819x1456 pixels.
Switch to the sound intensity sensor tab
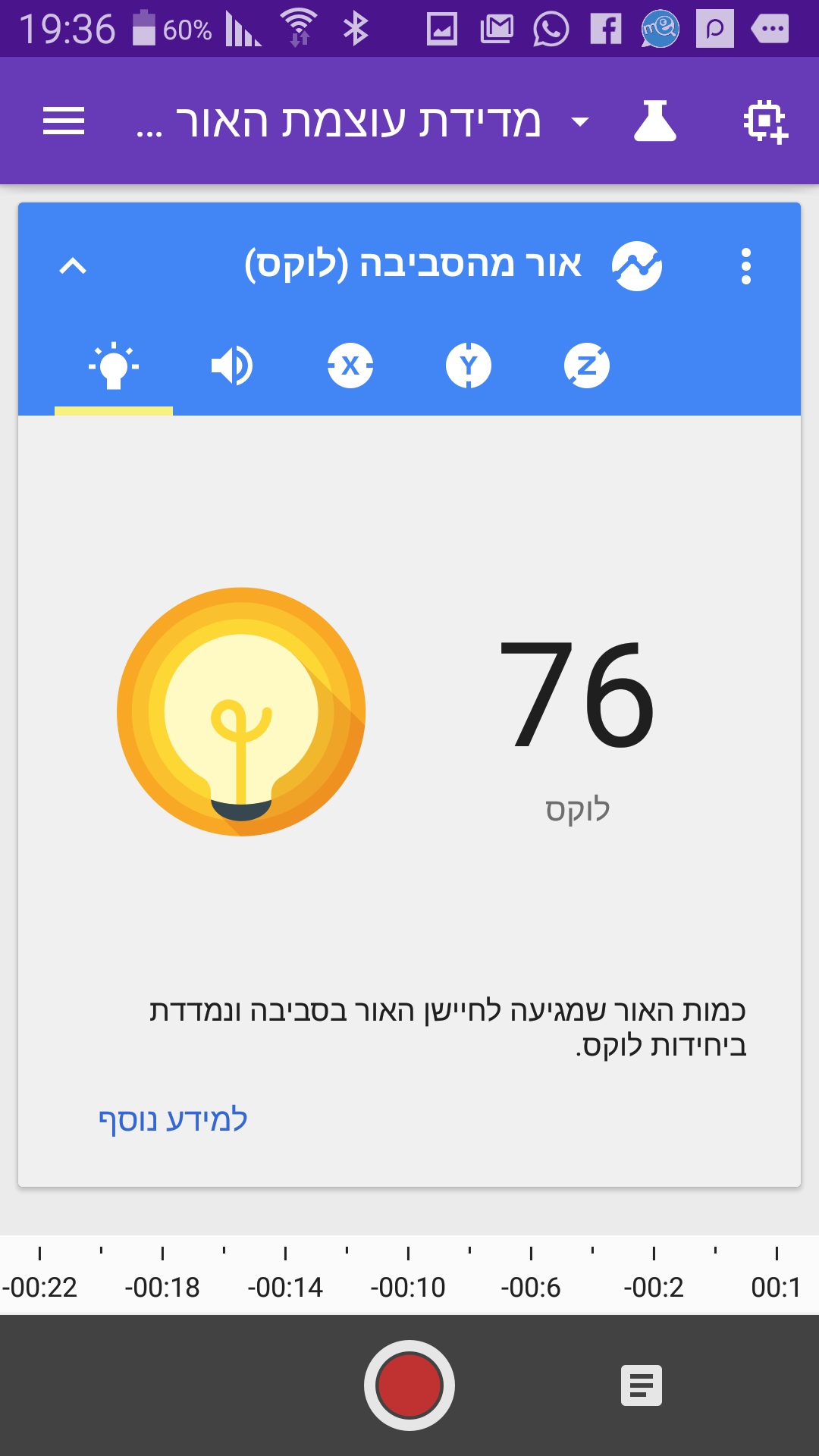[232, 366]
